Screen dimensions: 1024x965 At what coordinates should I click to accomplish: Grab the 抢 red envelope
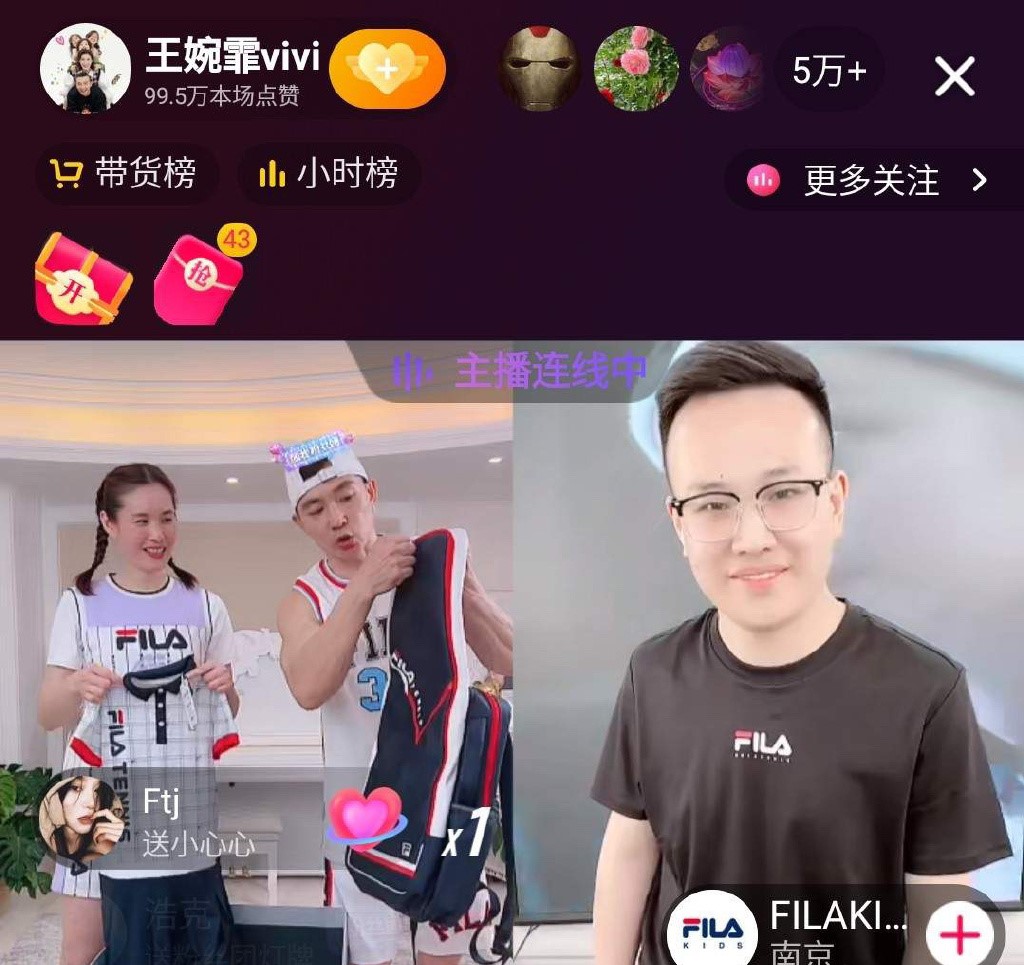click(x=200, y=279)
